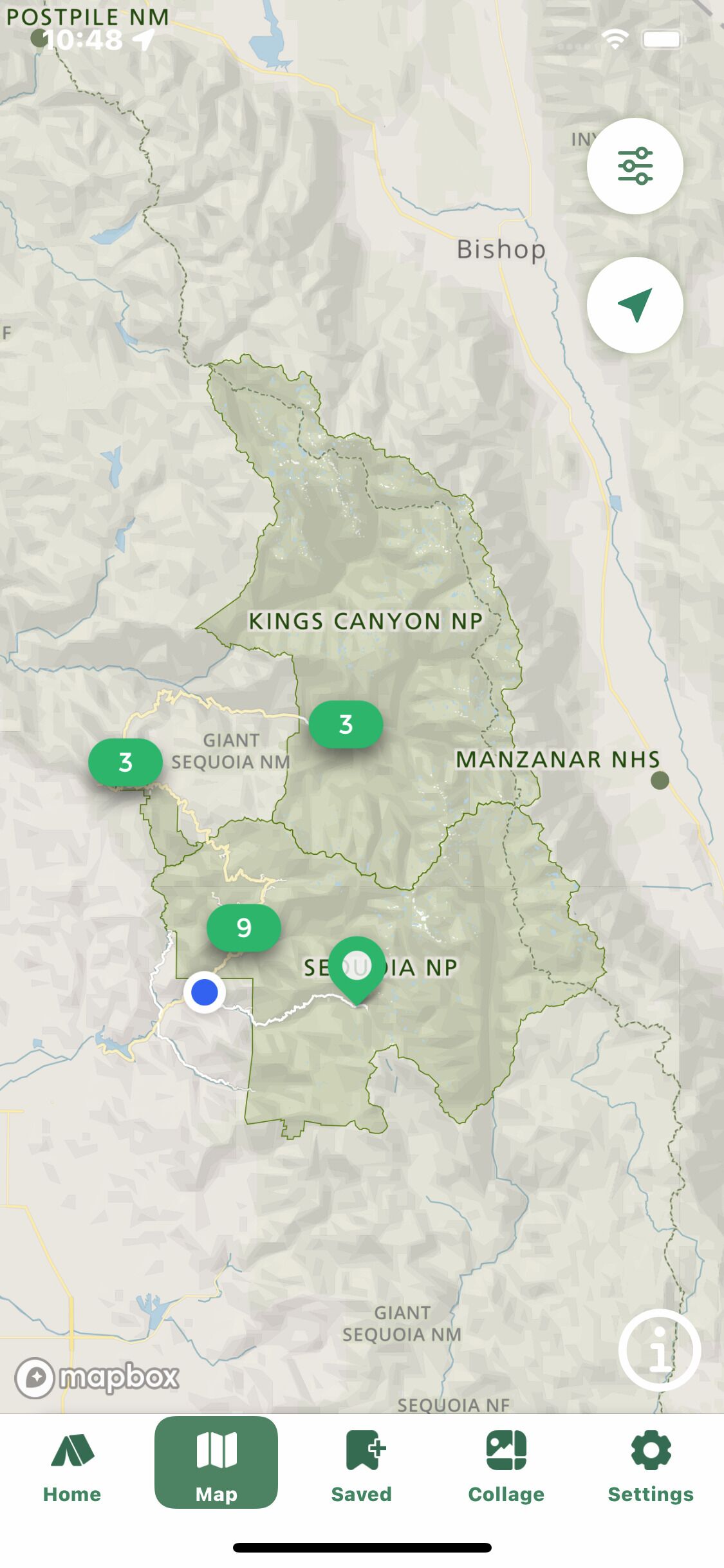Expand the cluster of 3 by Giant Sequoia NM

[x=125, y=762]
